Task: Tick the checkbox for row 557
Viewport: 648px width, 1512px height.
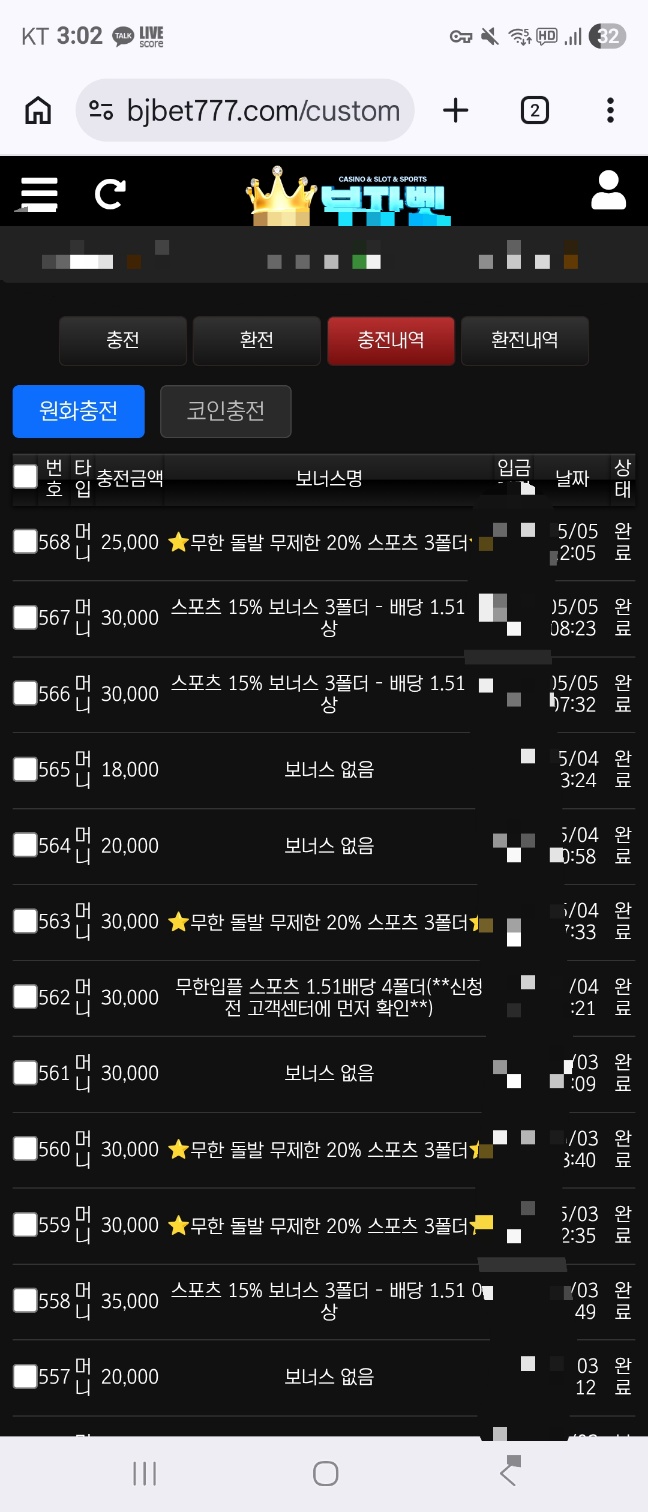Action: [x=25, y=1377]
